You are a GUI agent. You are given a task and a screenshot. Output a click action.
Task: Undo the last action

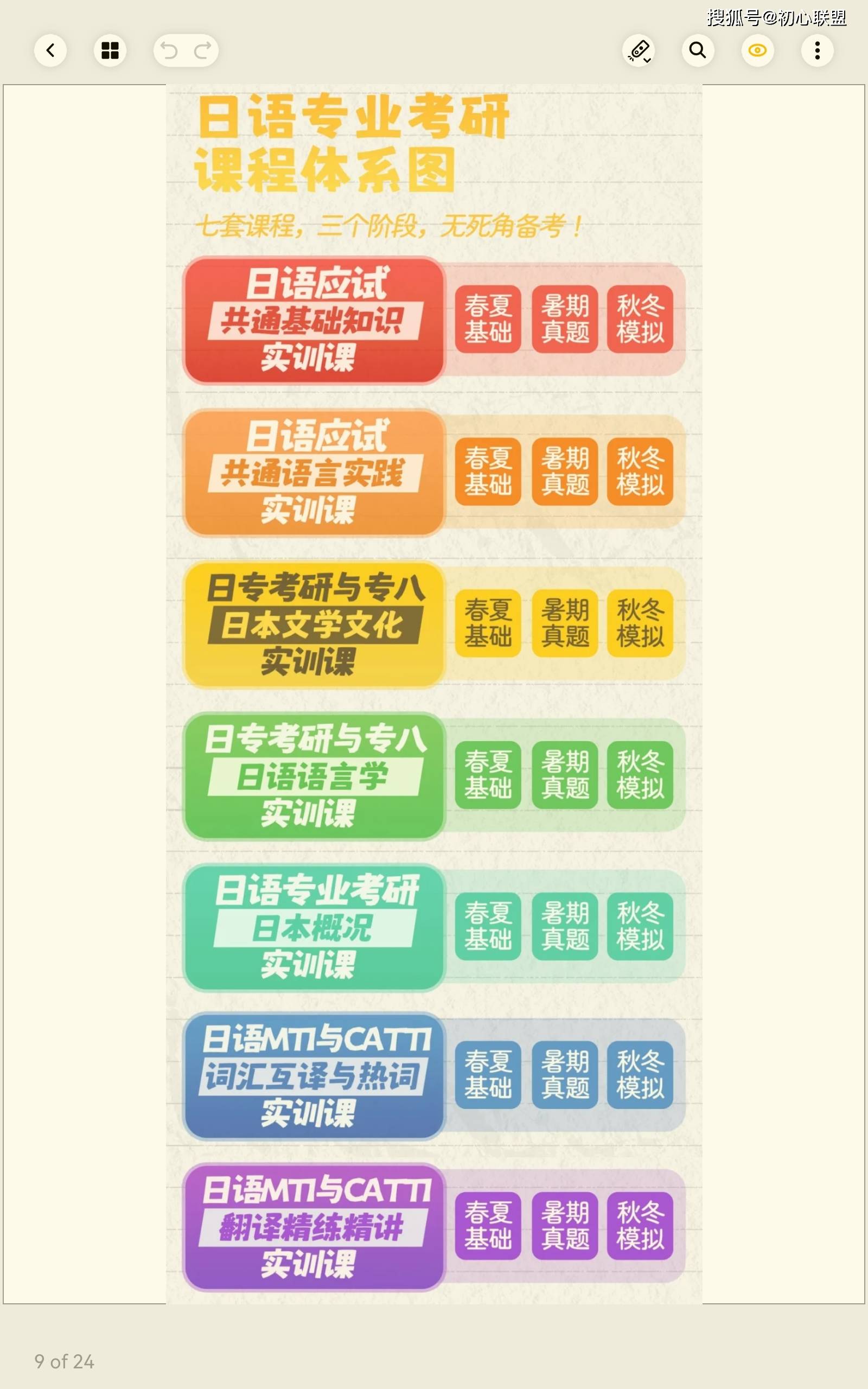coord(169,50)
